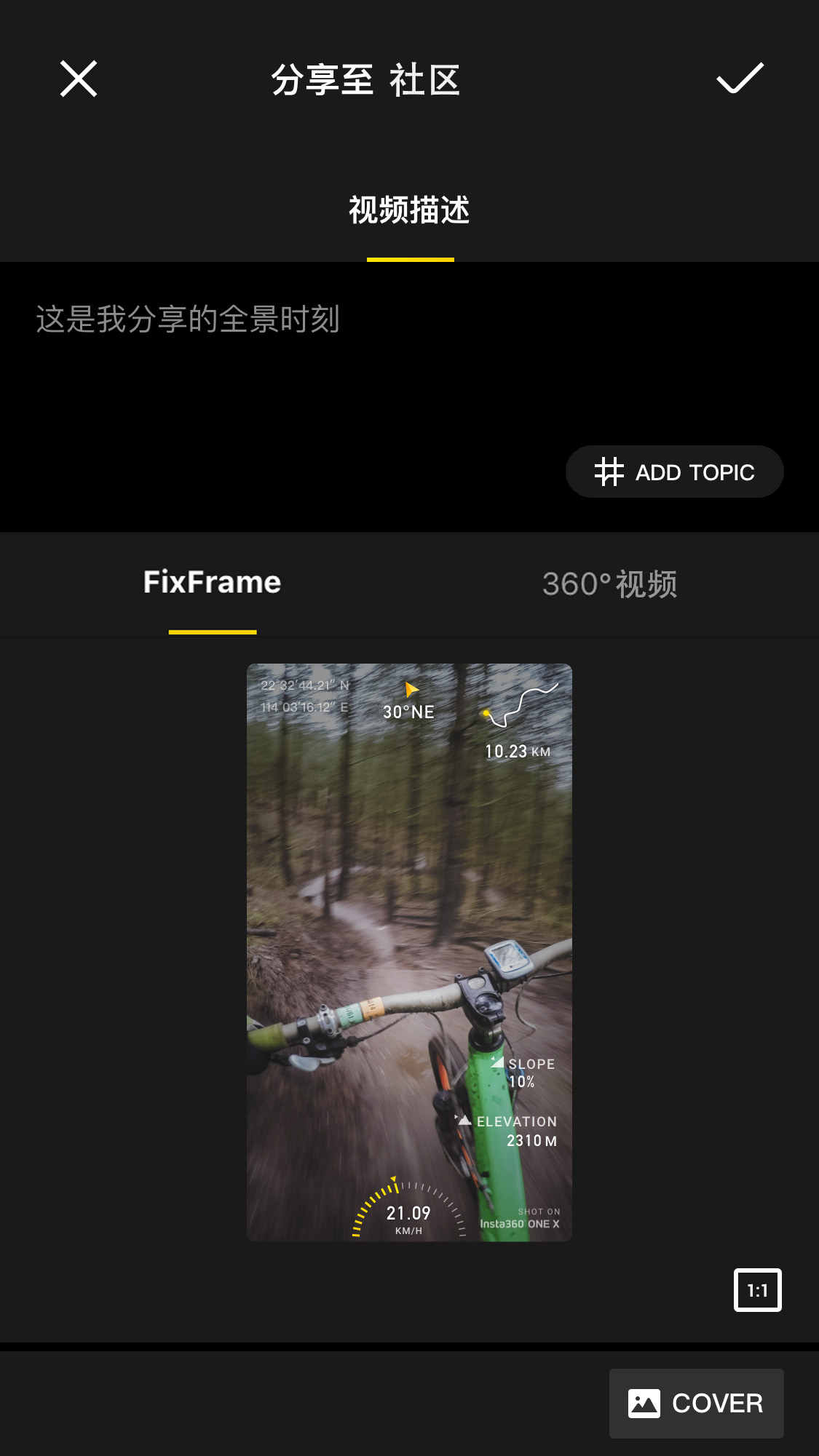Click the hashtag icon beside ADD TOPIC

point(609,472)
